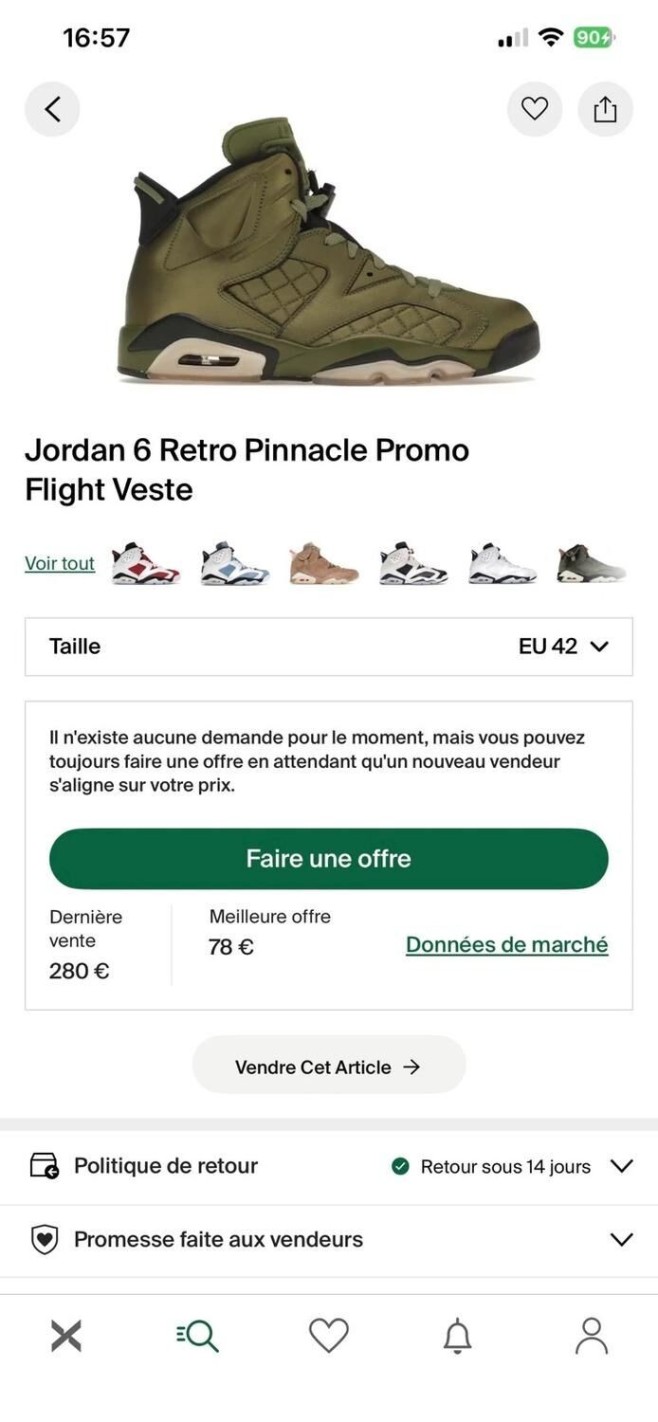Open the favorites heart tab
The width and height of the screenshot is (658, 1422).
click(328, 1335)
